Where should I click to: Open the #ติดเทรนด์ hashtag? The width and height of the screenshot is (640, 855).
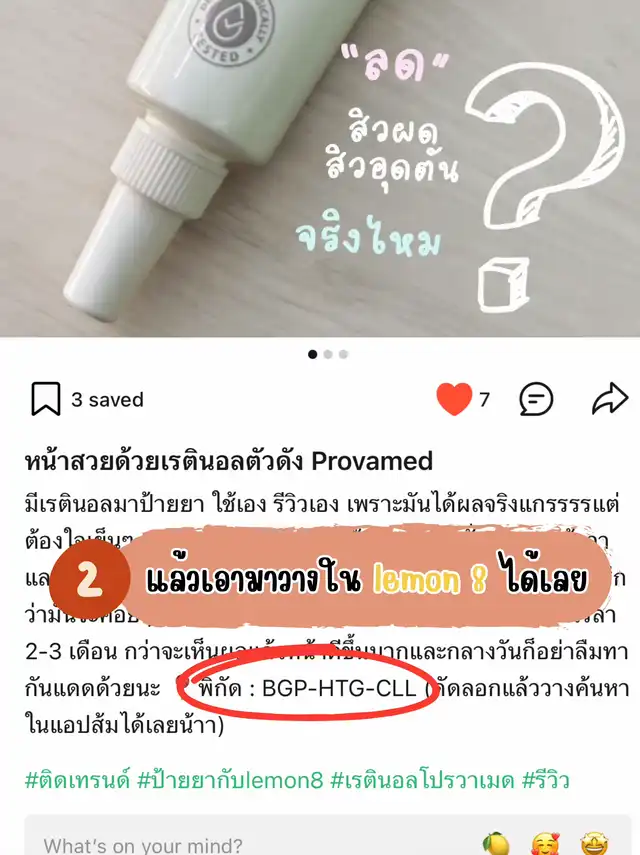click(77, 780)
